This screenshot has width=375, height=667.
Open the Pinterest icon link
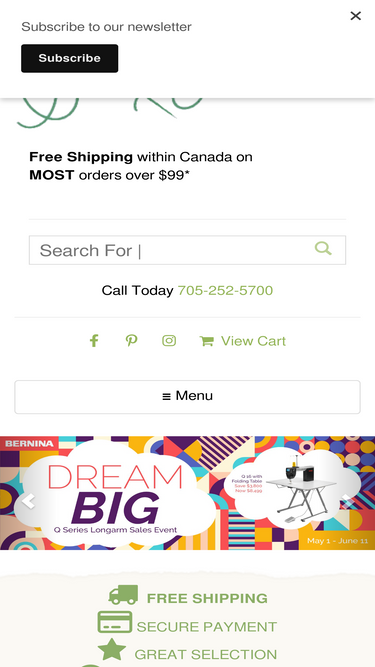[x=131, y=341]
